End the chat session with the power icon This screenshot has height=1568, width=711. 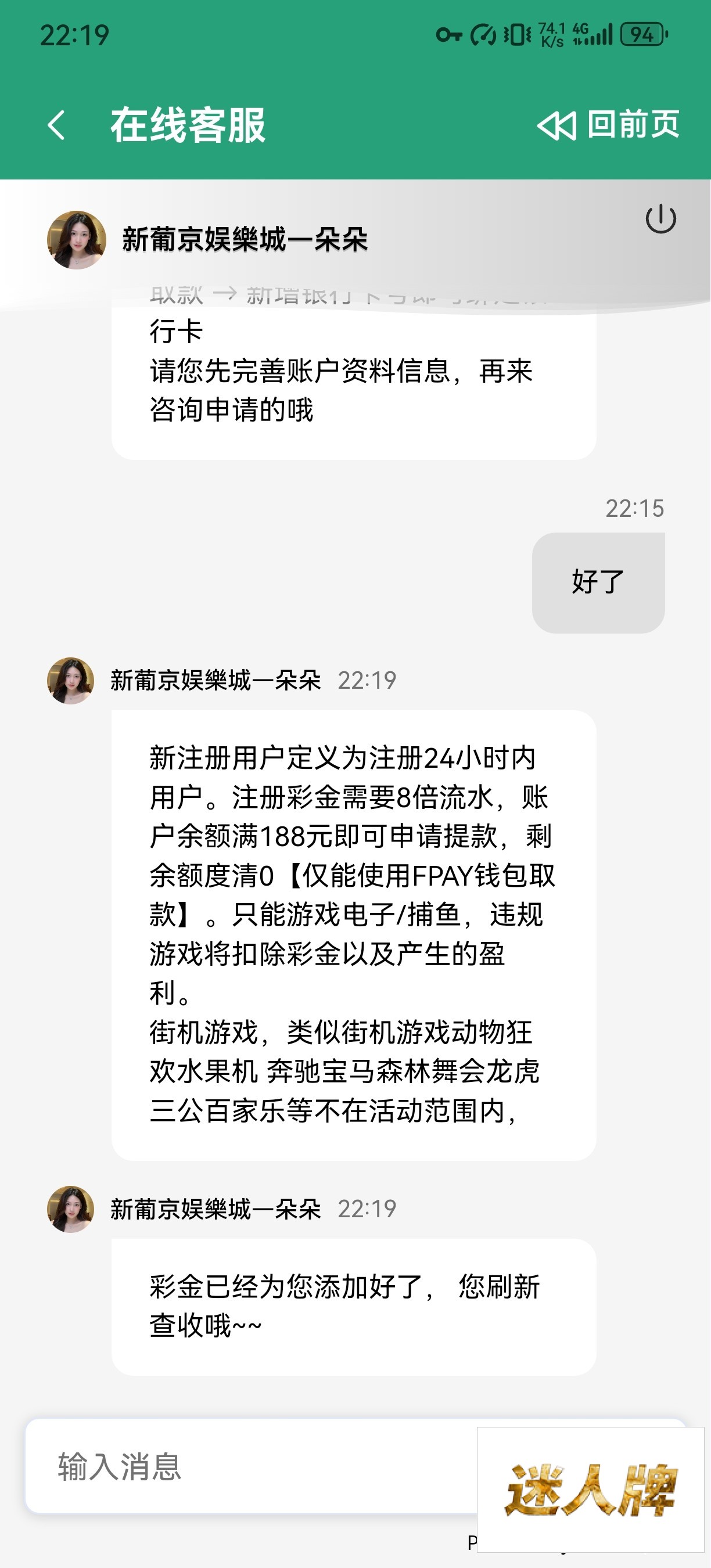(x=660, y=219)
